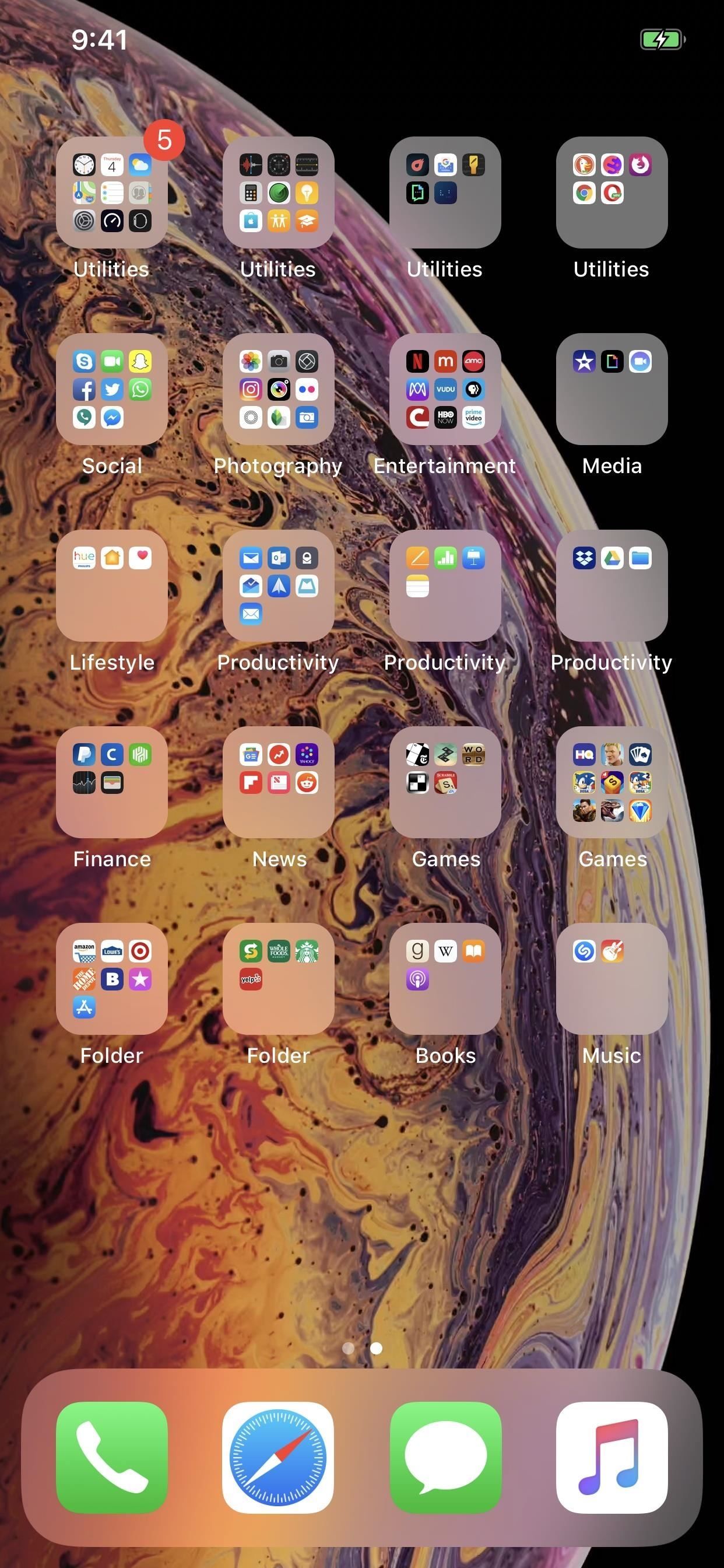Screen dimensions: 724x1568
Task: Open the Photography folder
Action: click(x=278, y=389)
